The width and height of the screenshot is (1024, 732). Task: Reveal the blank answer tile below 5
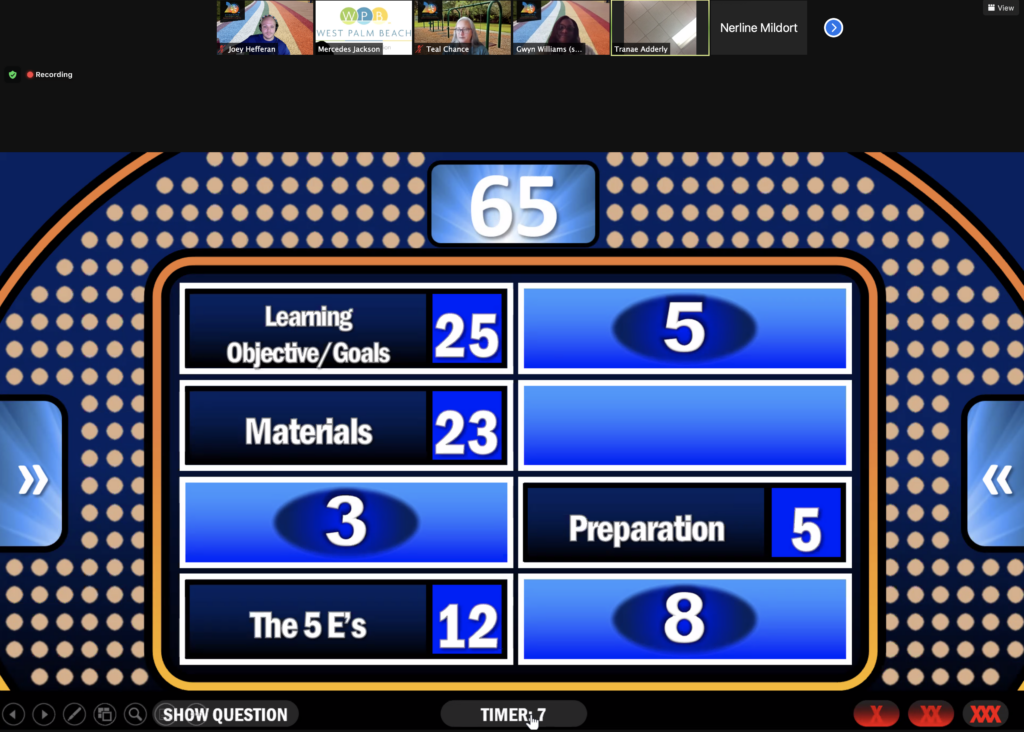coord(684,426)
